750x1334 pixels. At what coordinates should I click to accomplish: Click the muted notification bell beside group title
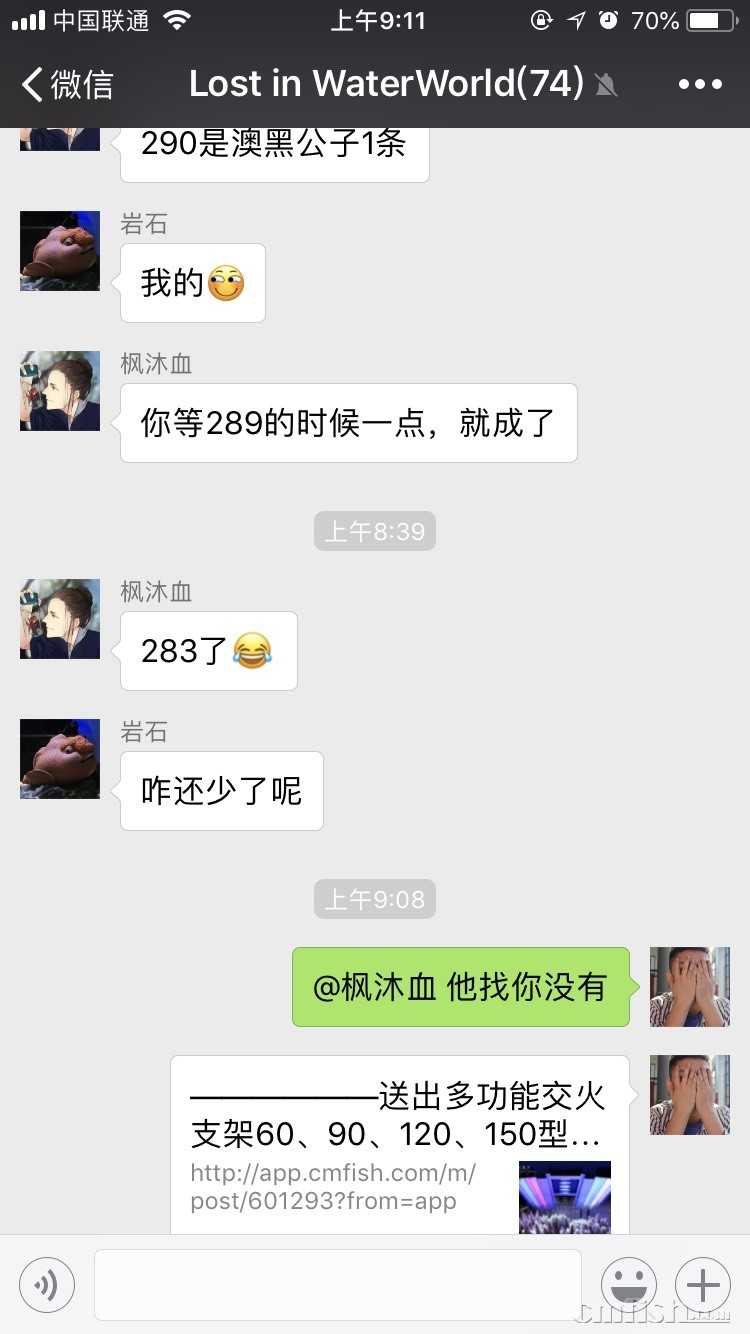point(607,85)
